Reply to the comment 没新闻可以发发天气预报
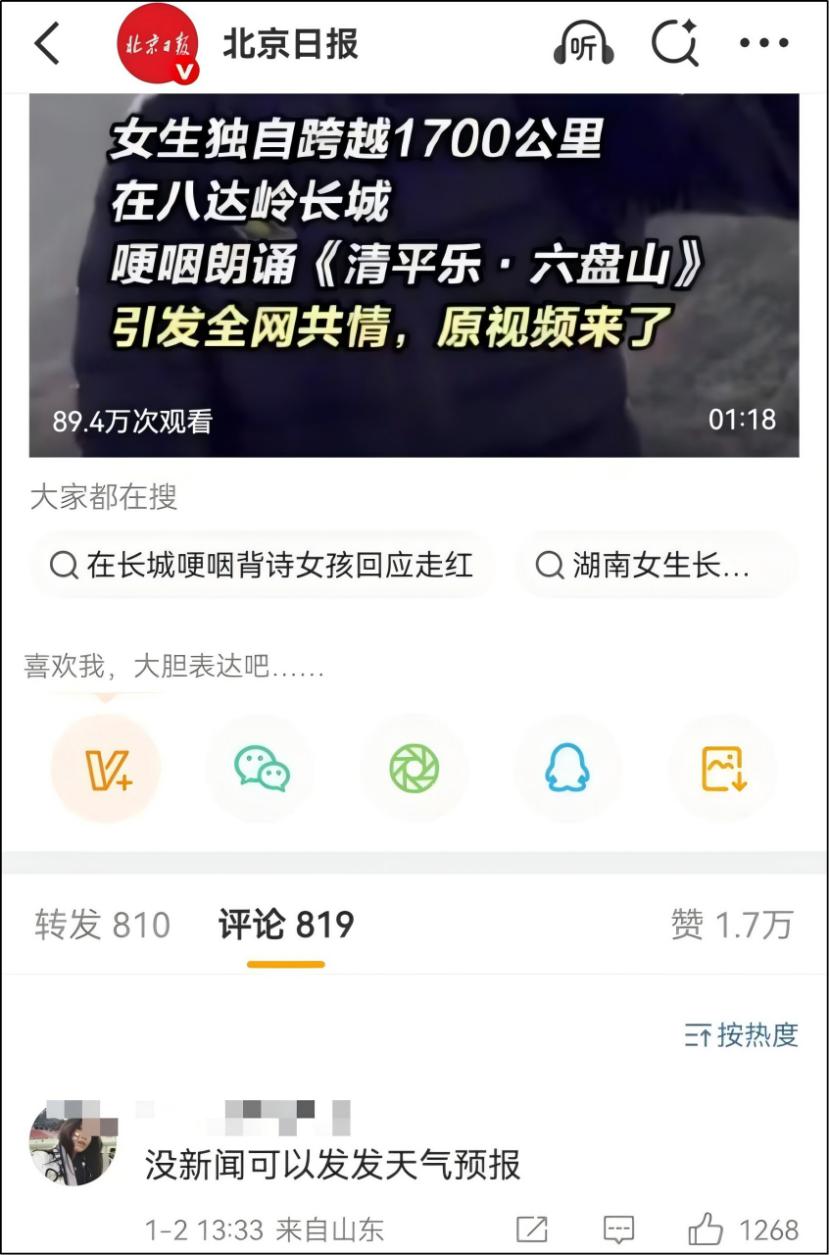830x1255 pixels. (619, 1229)
